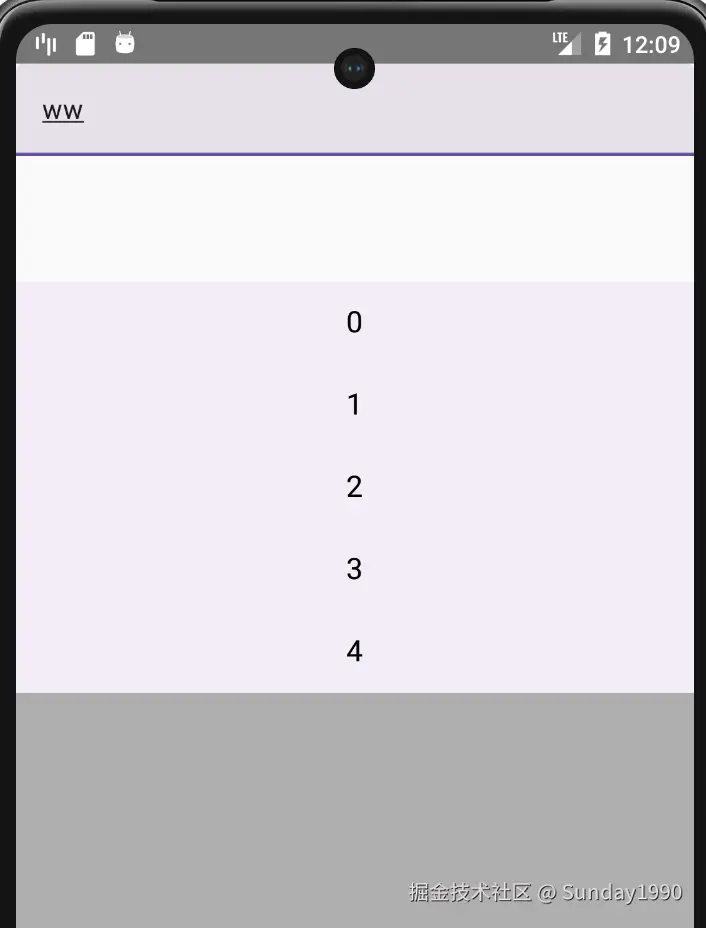Viewport: 706px width, 928px height.
Task: Choose item 1 in the dropdown list
Action: click(x=354, y=405)
